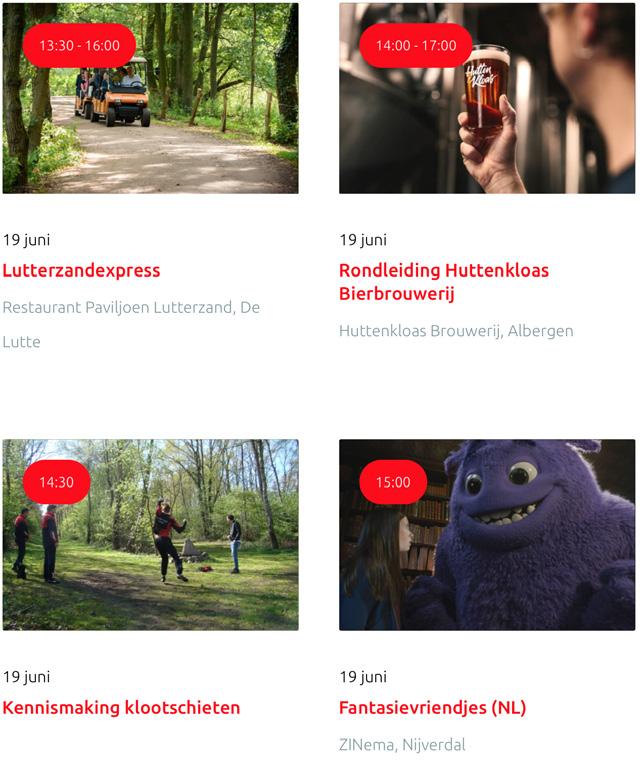Select the Kennismaking klootschieten title
642x760 pixels.
point(121,707)
